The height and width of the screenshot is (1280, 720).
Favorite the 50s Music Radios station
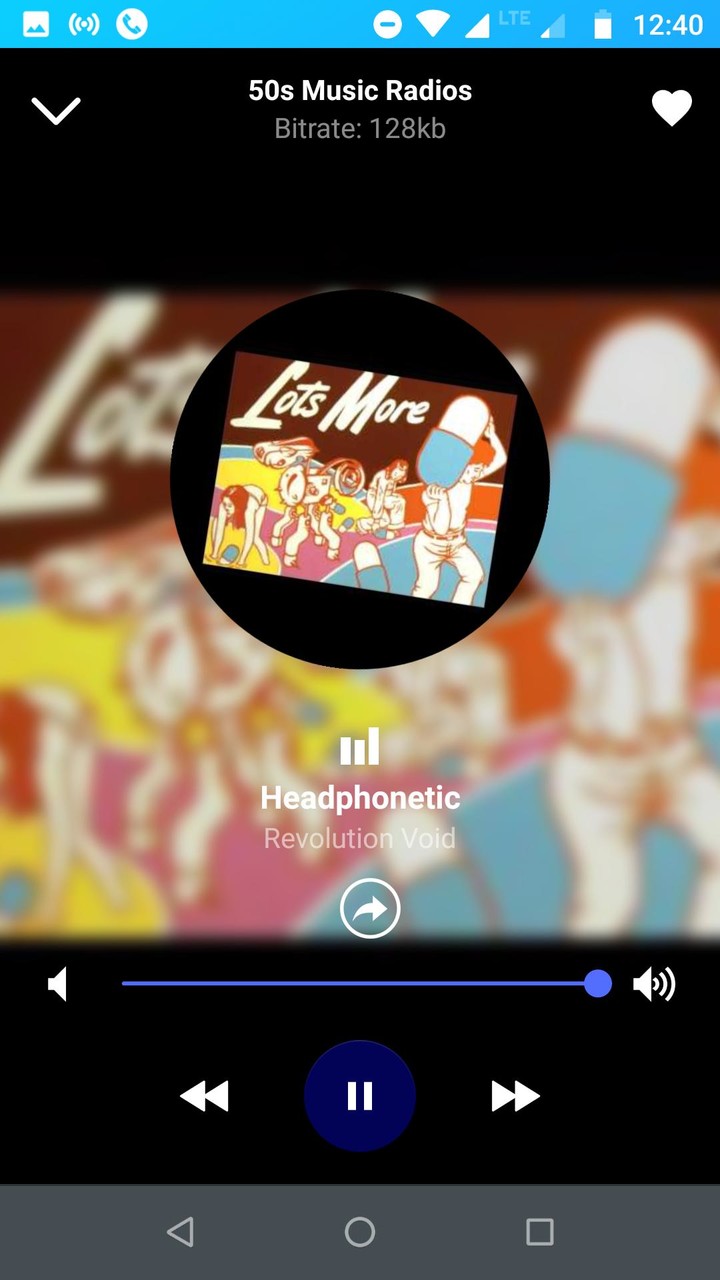pos(672,108)
